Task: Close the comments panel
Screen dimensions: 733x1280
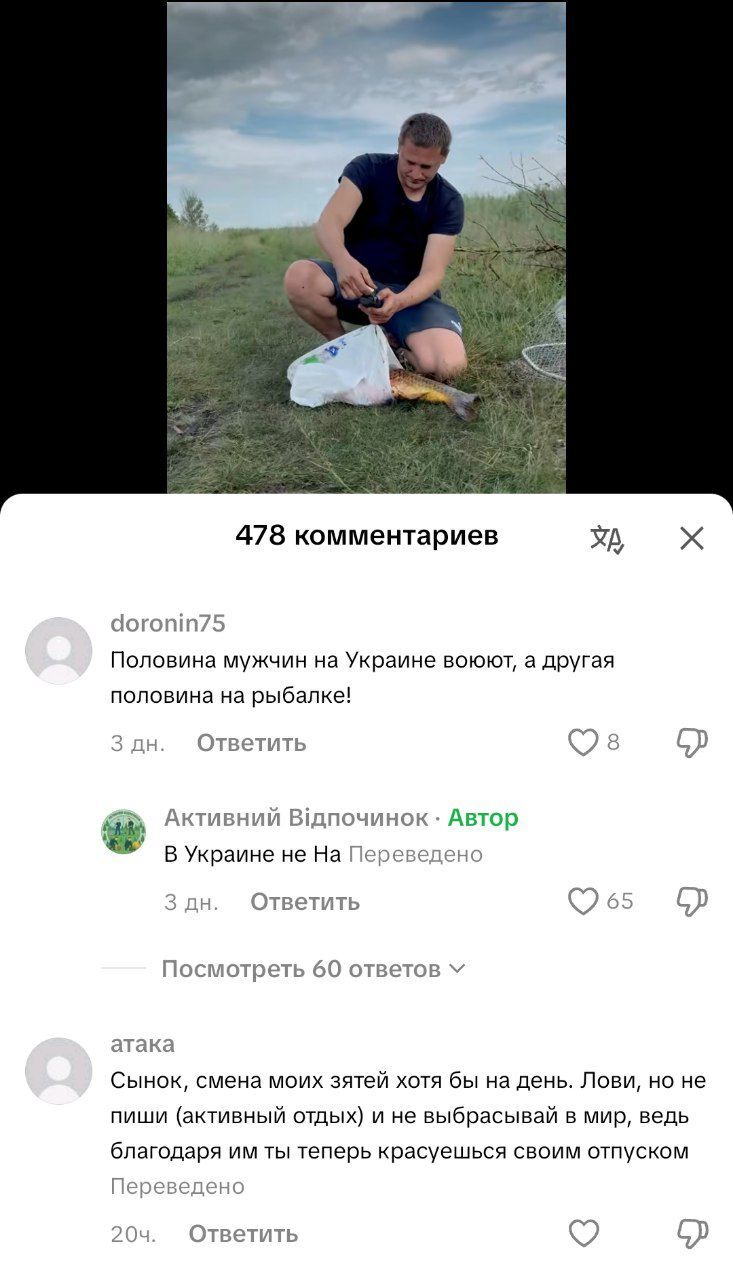Action: point(692,539)
